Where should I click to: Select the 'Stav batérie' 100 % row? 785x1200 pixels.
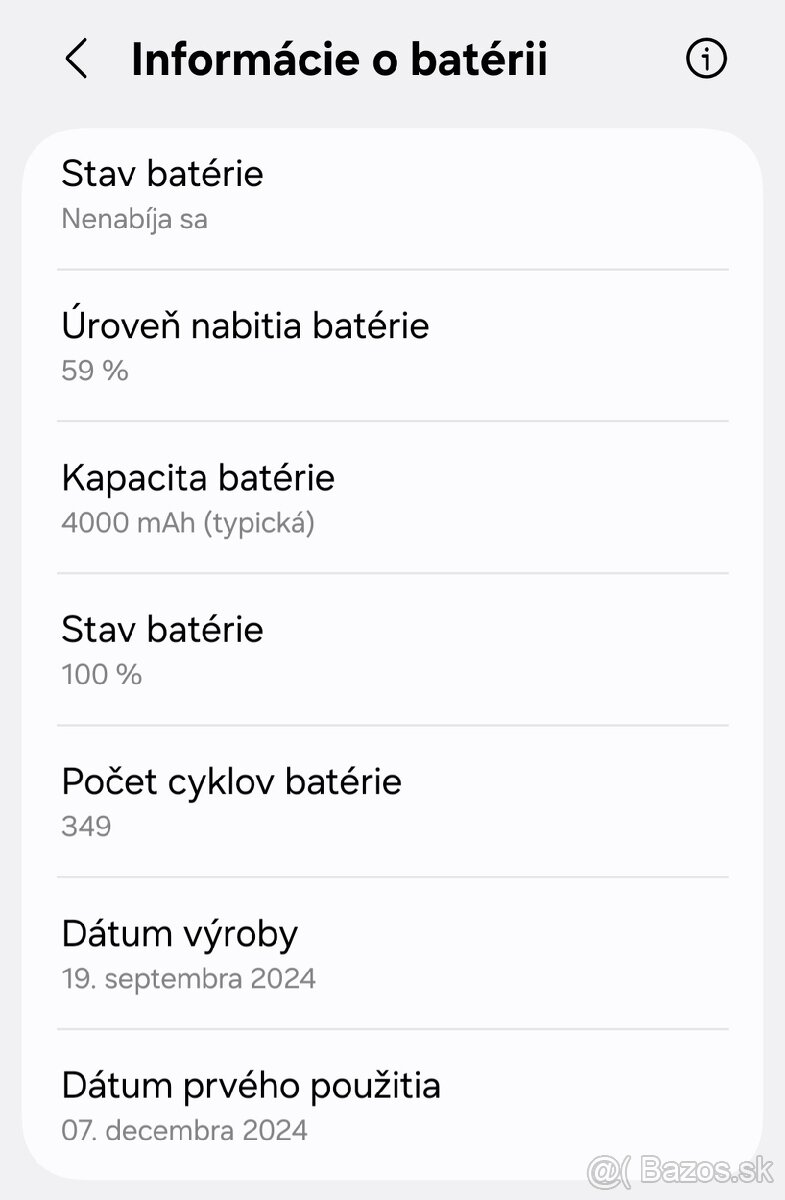tap(392, 650)
